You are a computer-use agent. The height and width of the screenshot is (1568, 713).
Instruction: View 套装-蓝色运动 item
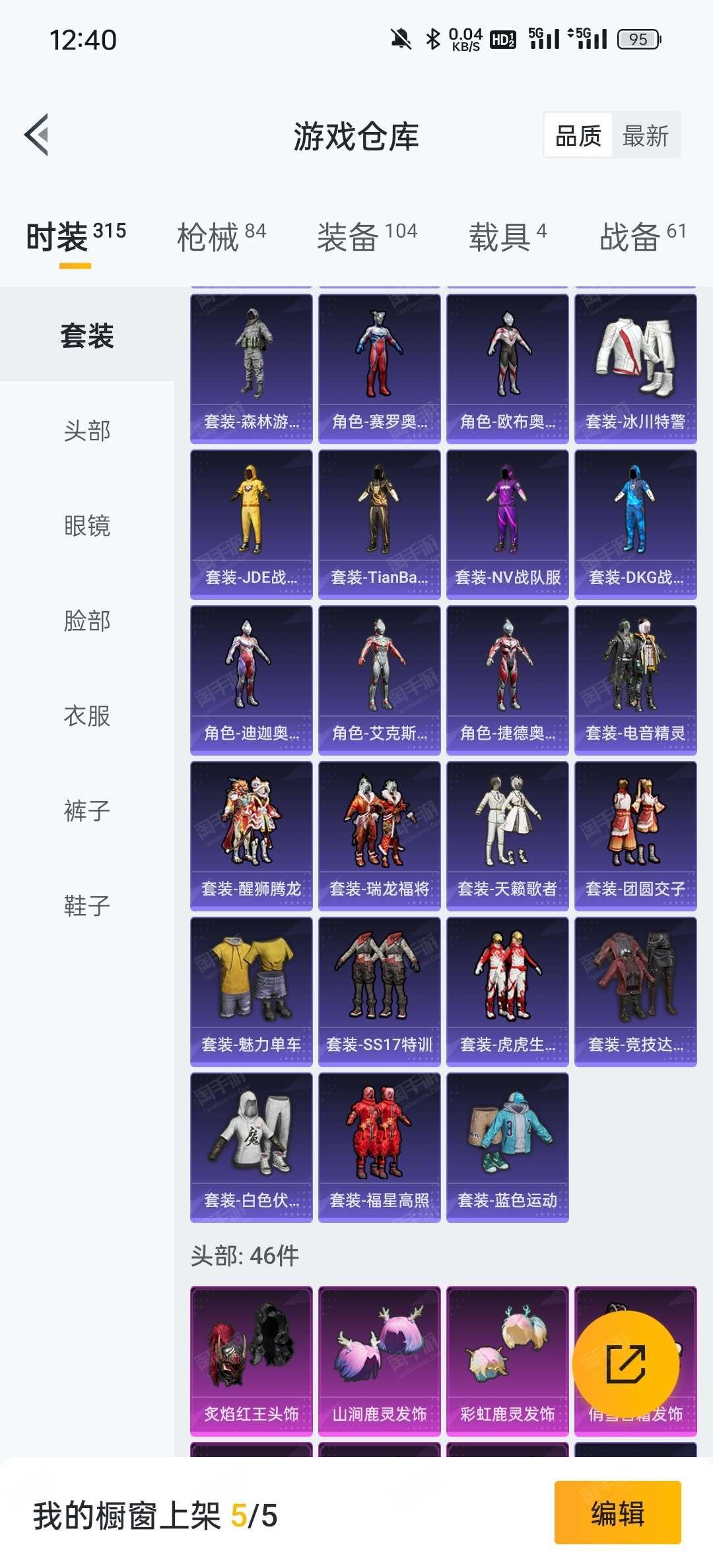[x=507, y=1148]
